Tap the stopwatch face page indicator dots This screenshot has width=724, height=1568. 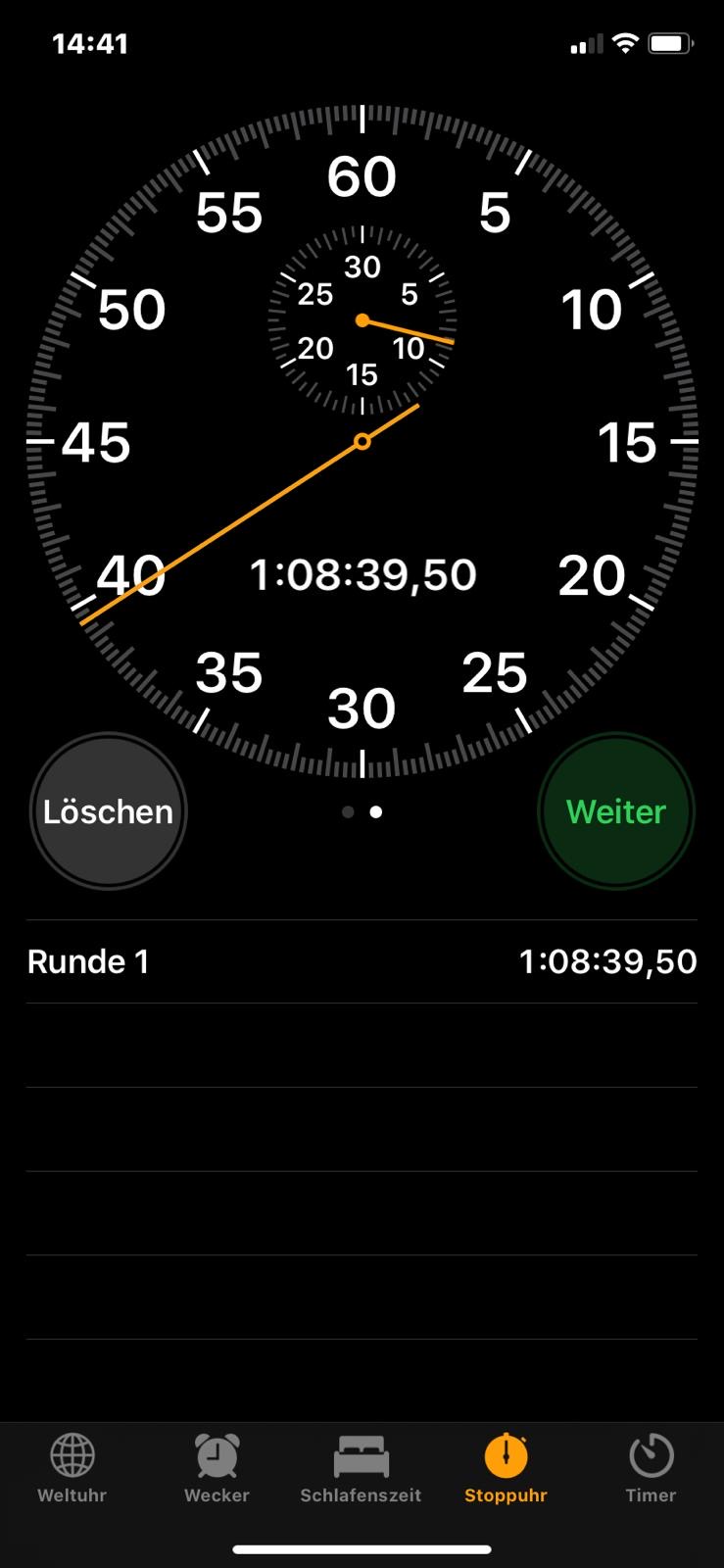pyautogui.click(x=362, y=812)
